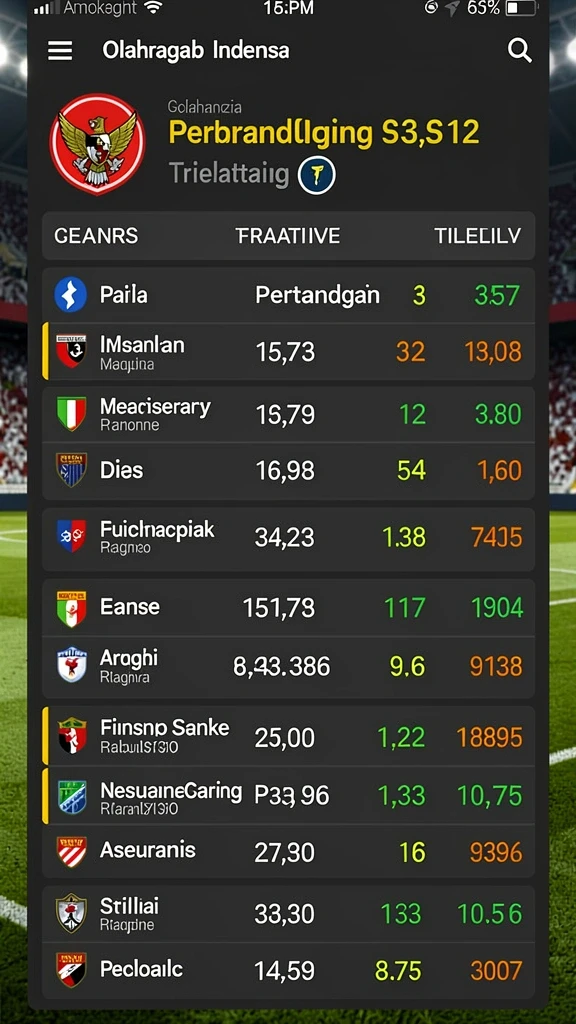Tap the round badge beside Trielattaiig
This screenshot has width=576, height=1024.
click(316, 175)
